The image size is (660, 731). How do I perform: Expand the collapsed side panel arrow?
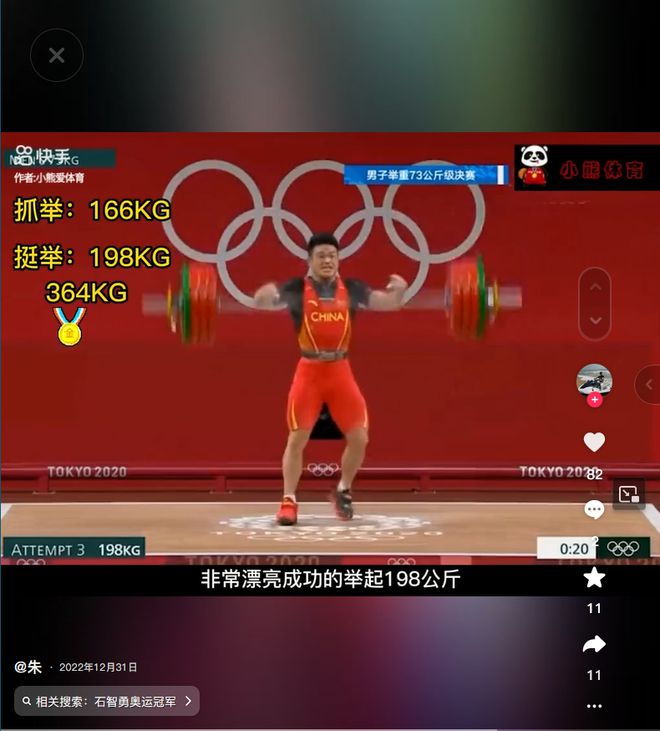click(x=648, y=383)
